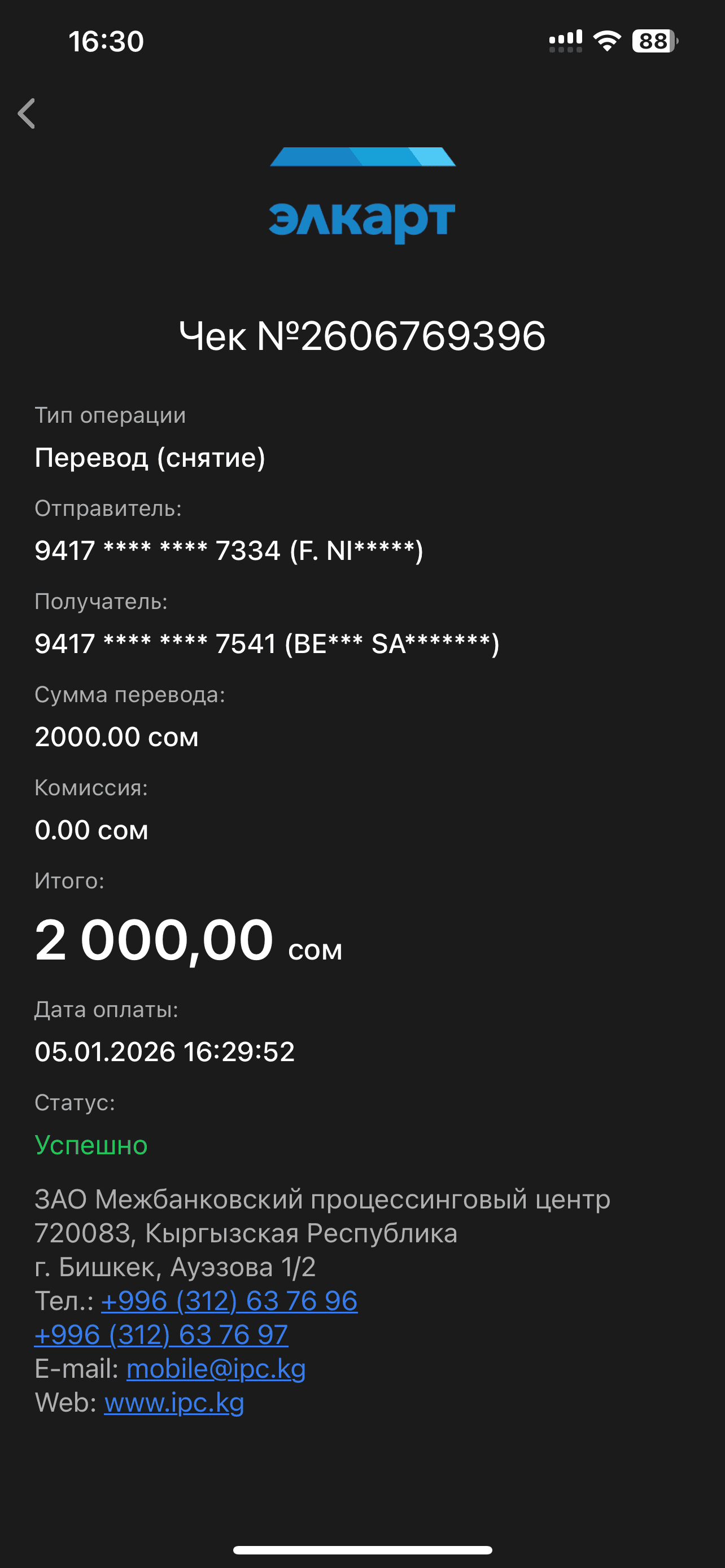Visit the website www.ipc.kg
The image size is (725, 1568).
pos(174,1403)
